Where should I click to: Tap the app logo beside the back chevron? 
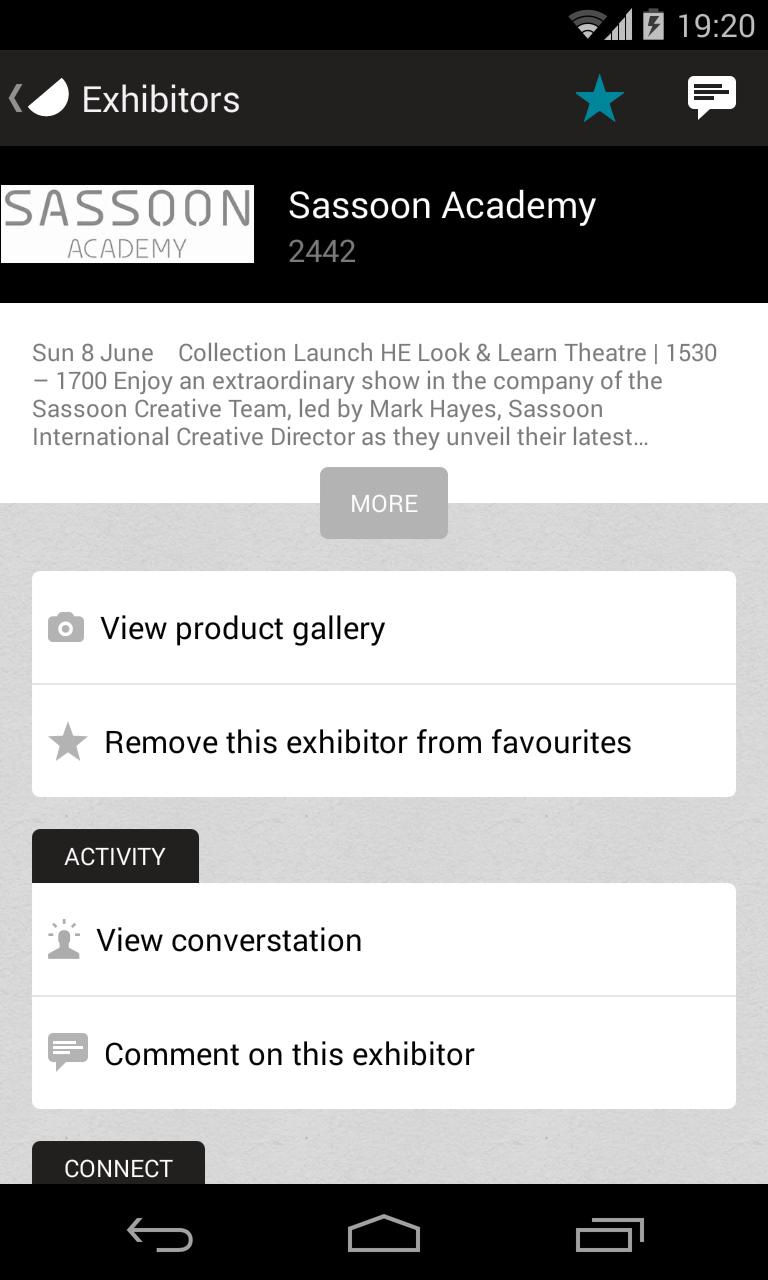pyautogui.click(x=48, y=97)
